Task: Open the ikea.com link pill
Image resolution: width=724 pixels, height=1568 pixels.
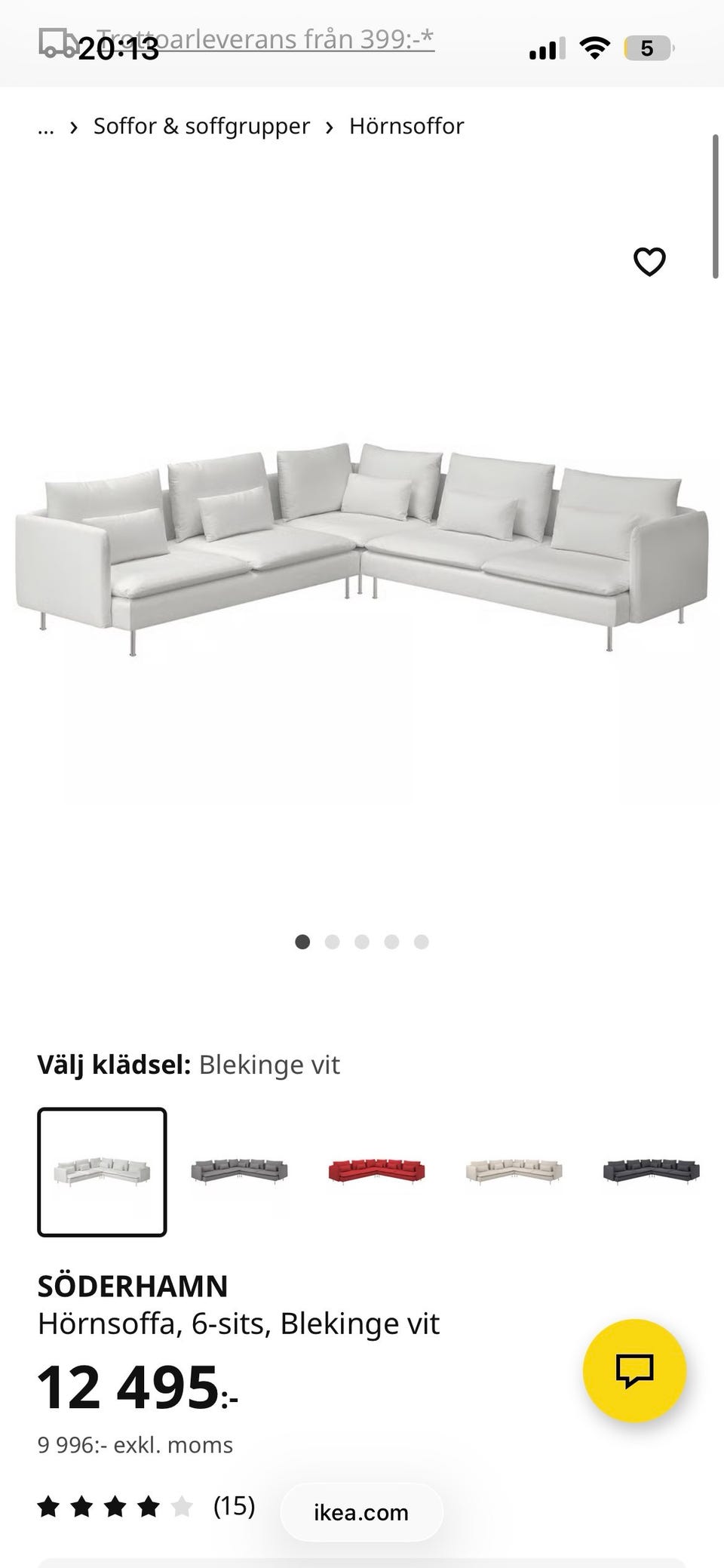Action: (x=360, y=1511)
